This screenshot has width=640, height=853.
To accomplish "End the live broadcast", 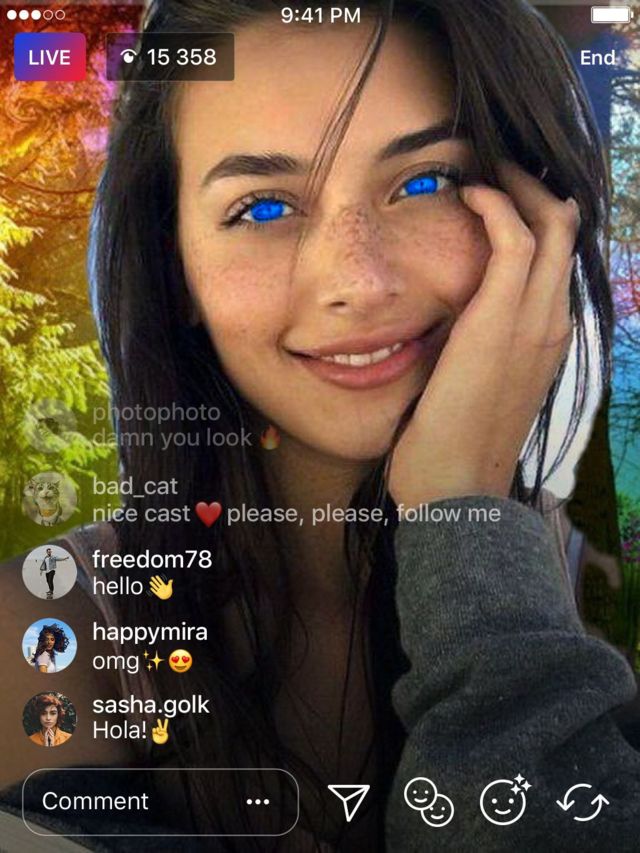I will point(598,57).
